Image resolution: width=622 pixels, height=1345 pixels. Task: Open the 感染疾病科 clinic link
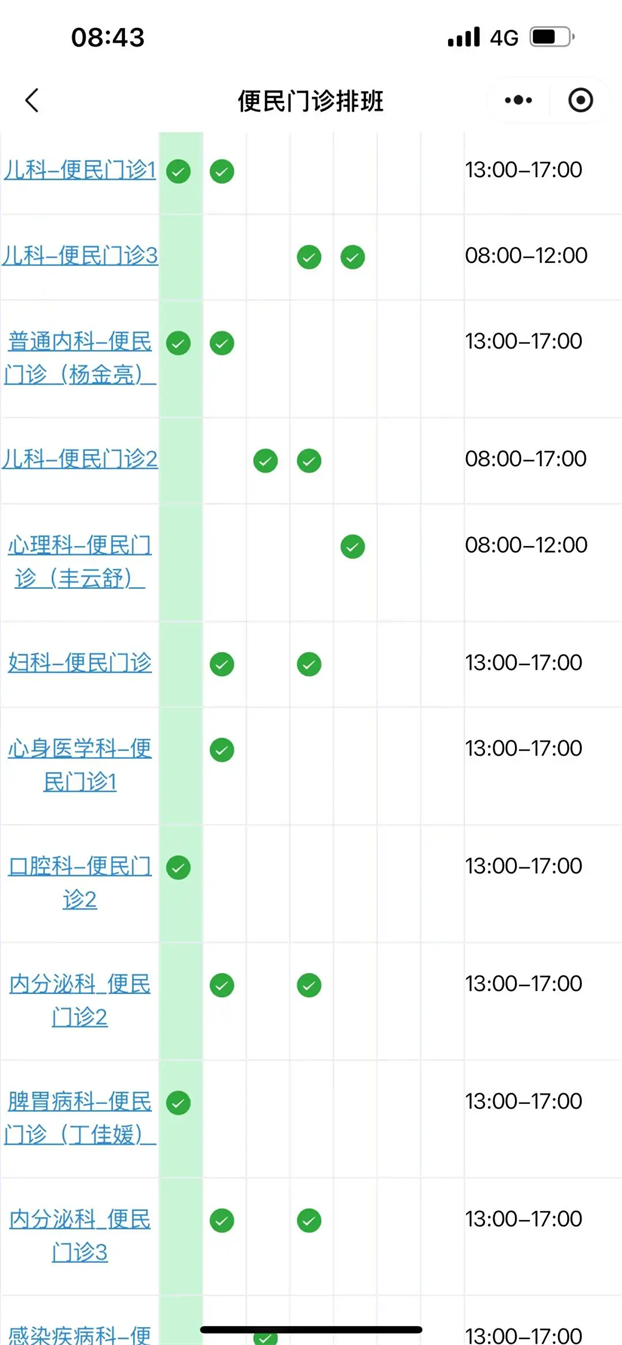coord(80,1334)
